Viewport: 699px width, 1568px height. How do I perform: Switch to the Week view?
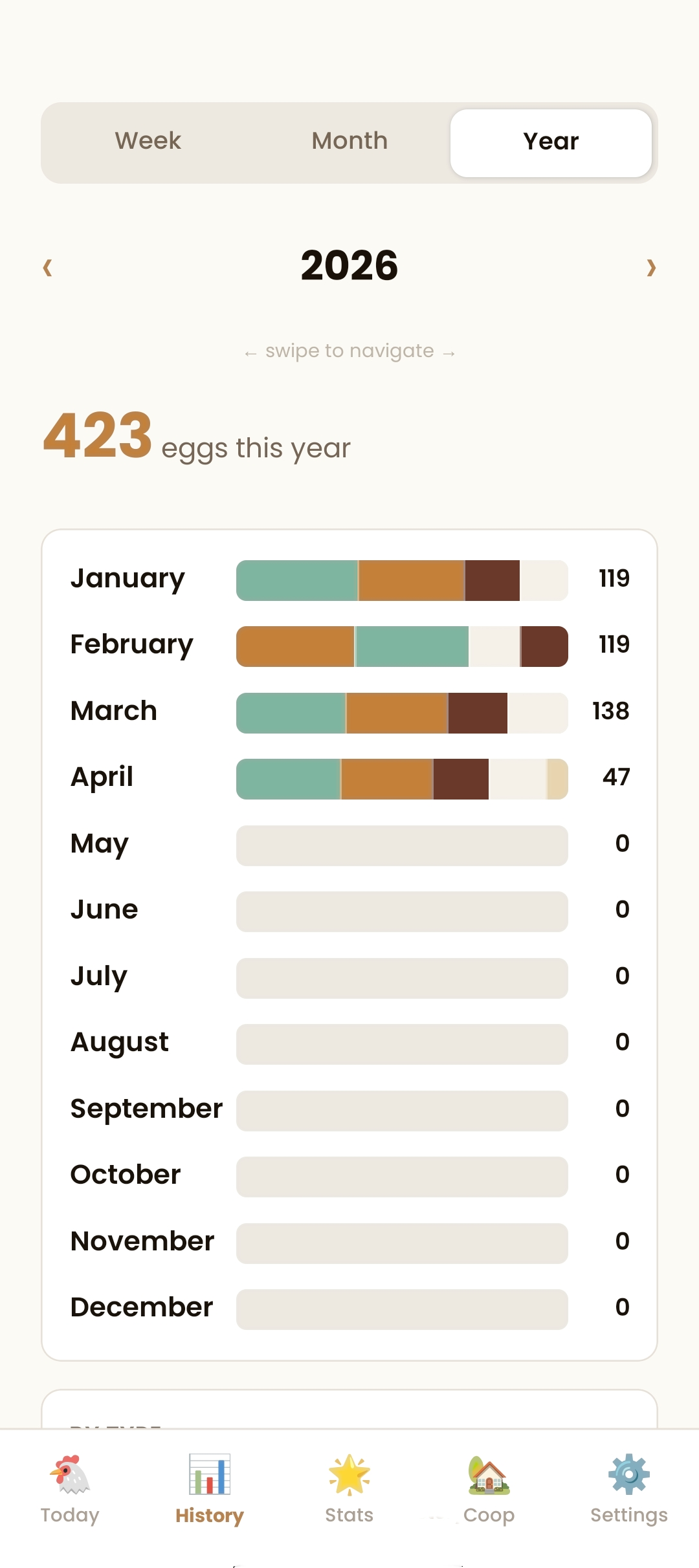[x=148, y=142]
